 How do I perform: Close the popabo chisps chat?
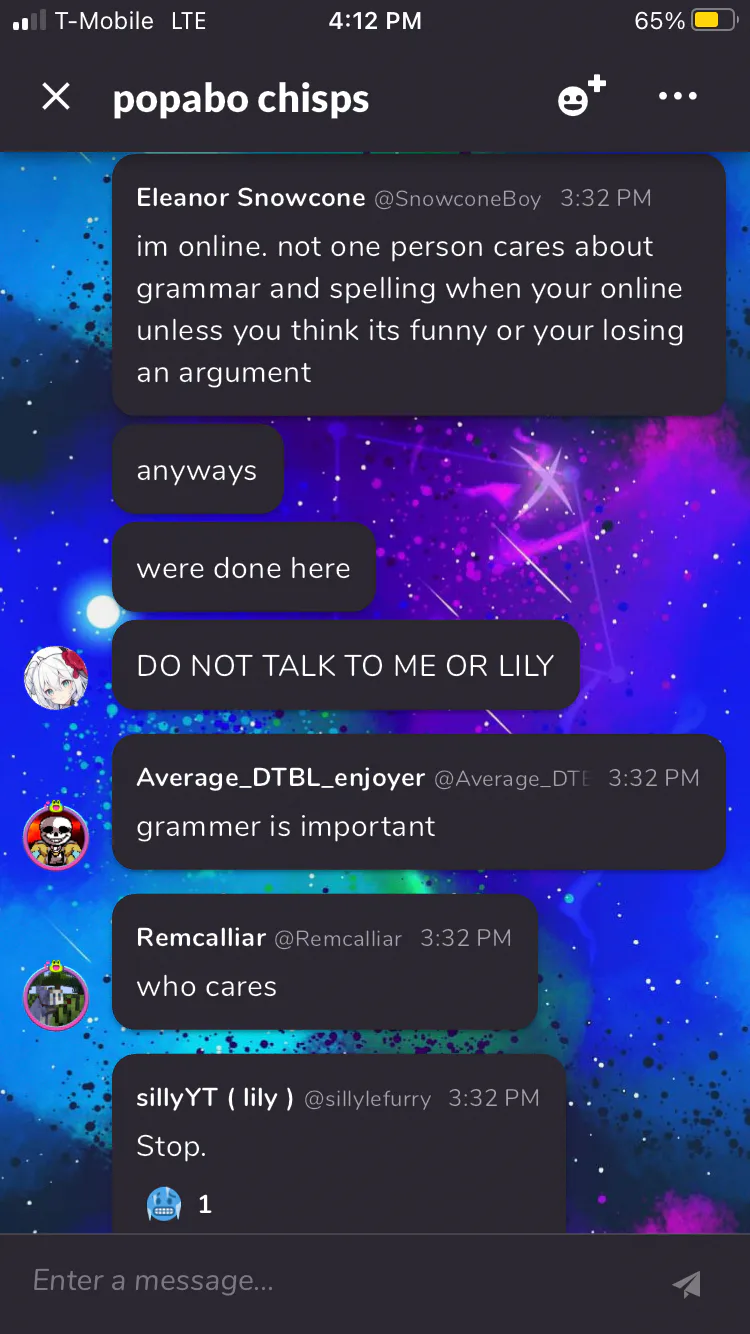pyautogui.click(x=56, y=97)
